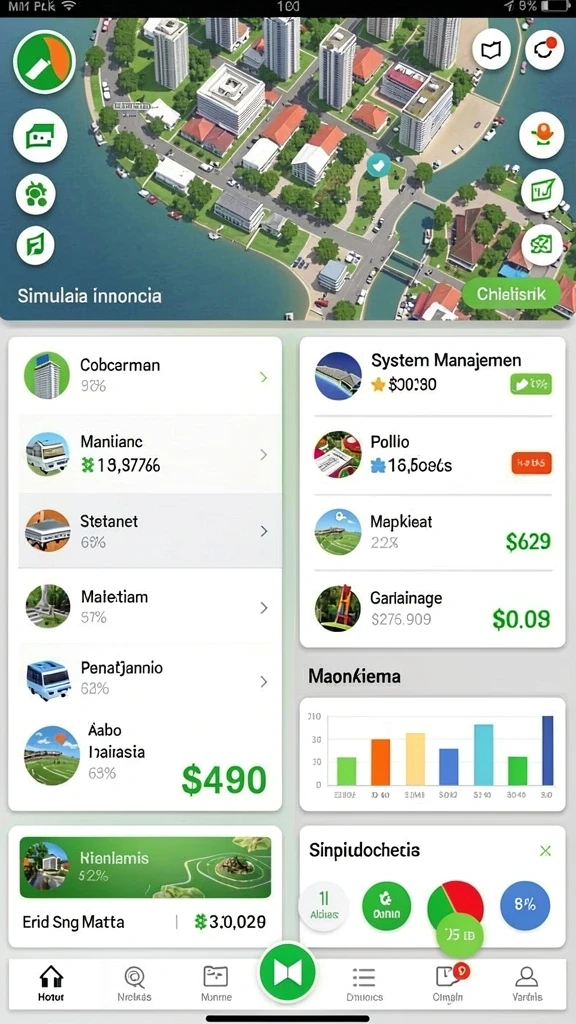The height and width of the screenshot is (1024, 576).
Task: Open the Mantianc row
Action: [x=145, y=454]
